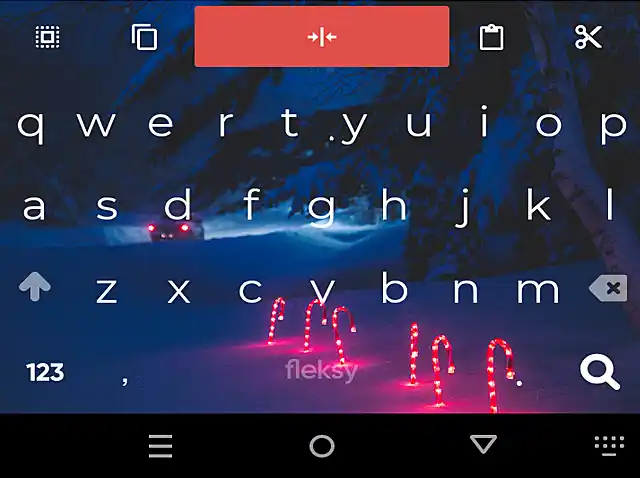The height and width of the screenshot is (478, 640).
Task: Type the letter p
Action: pyautogui.click(x=612, y=126)
